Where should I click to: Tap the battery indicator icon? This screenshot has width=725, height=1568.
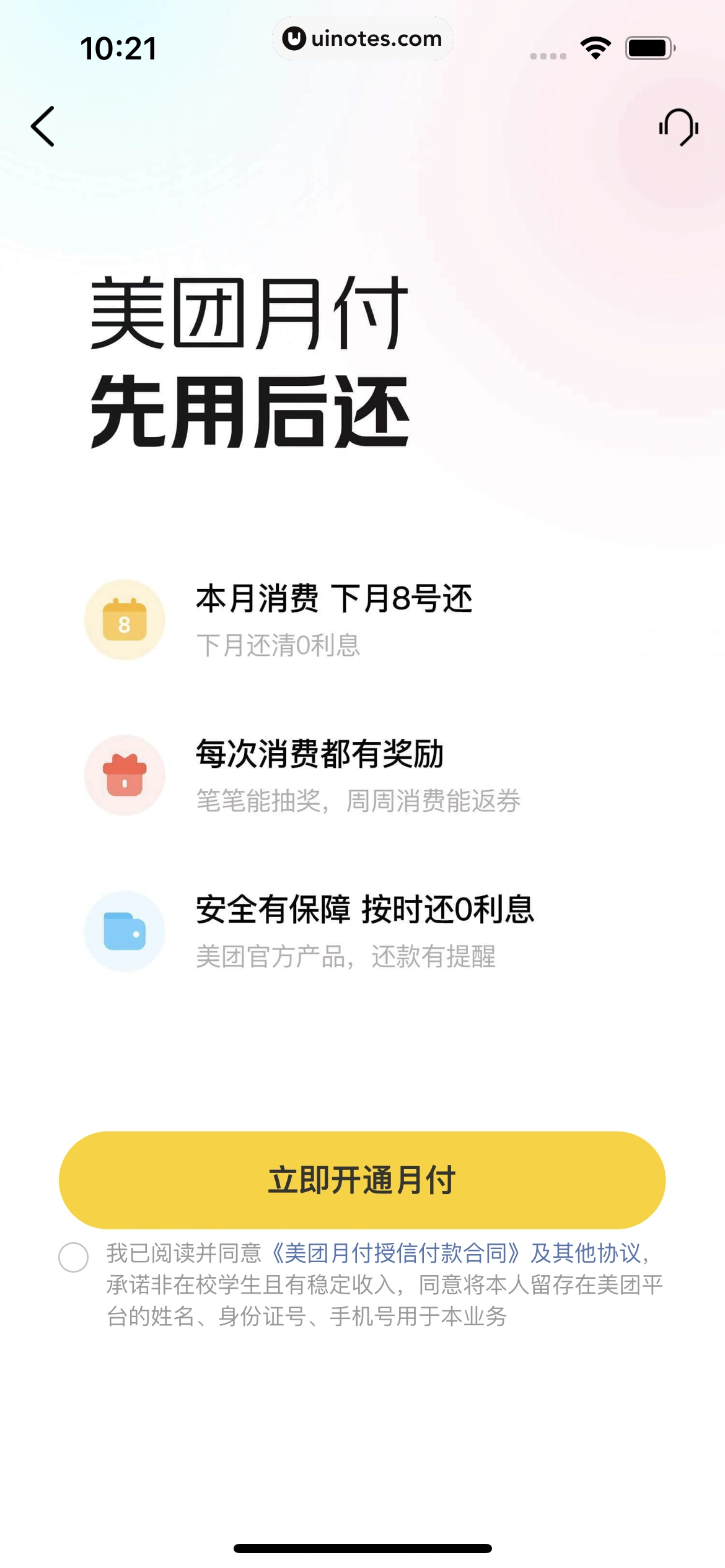(650, 46)
